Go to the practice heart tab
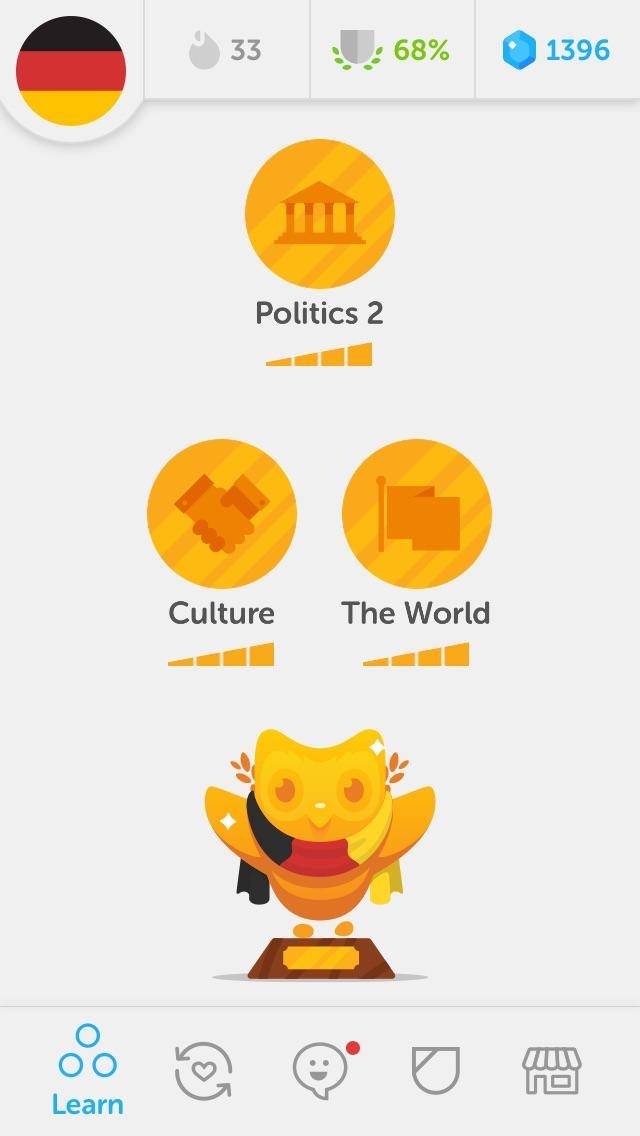The height and width of the screenshot is (1136, 640). pos(203,1070)
